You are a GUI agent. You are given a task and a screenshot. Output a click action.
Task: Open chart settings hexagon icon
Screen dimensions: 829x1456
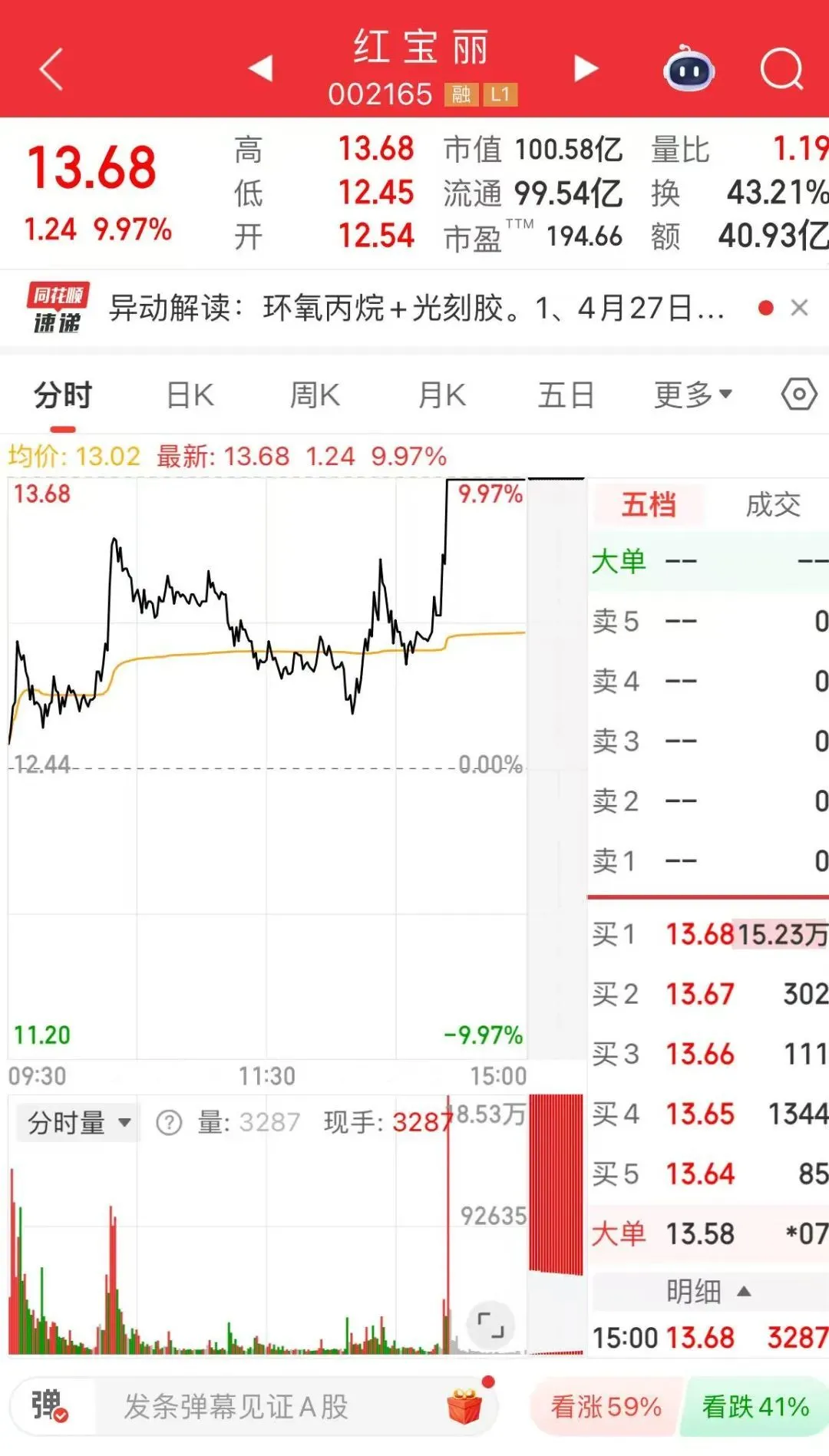coord(799,395)
